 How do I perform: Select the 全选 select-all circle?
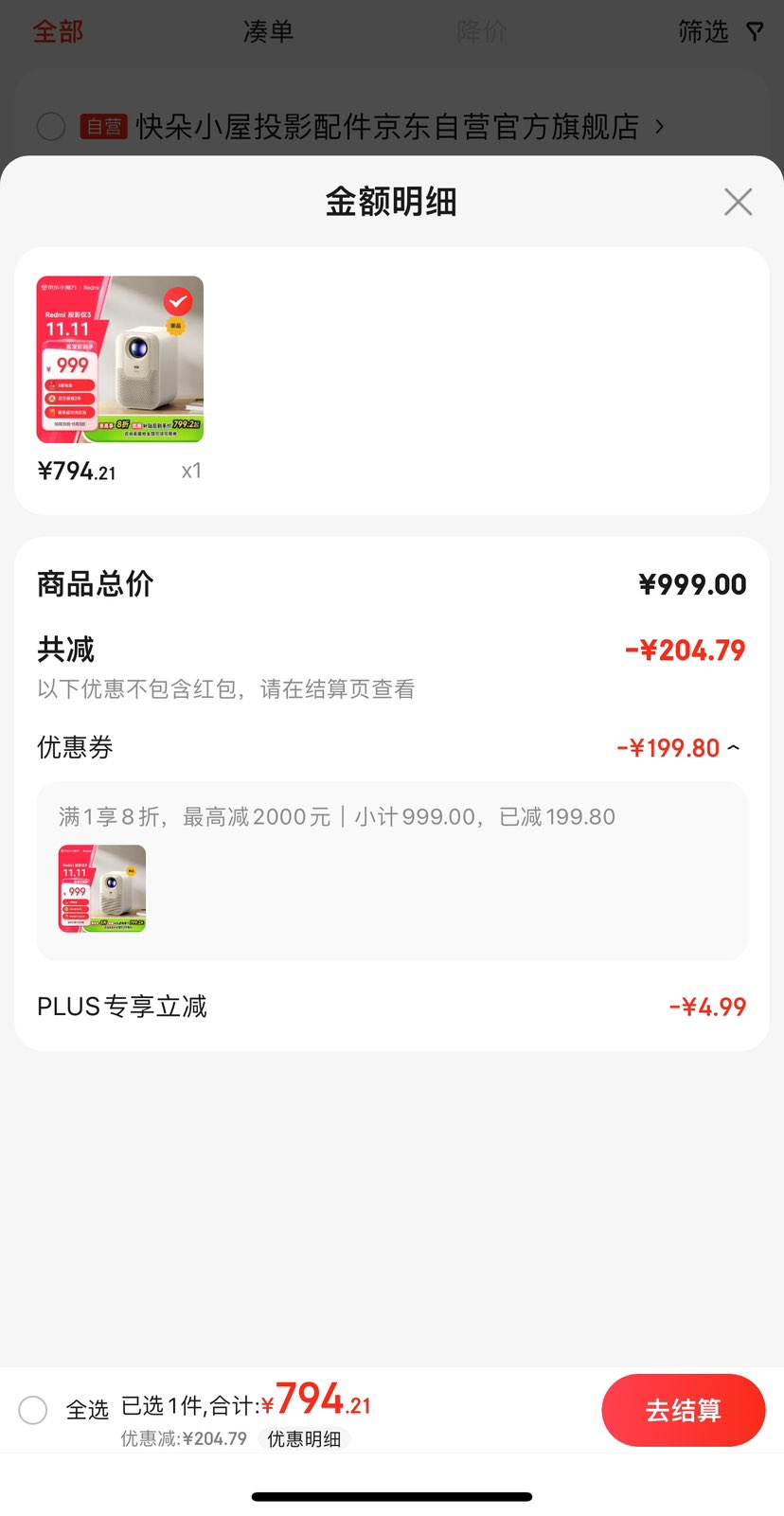click(33, 1410)
